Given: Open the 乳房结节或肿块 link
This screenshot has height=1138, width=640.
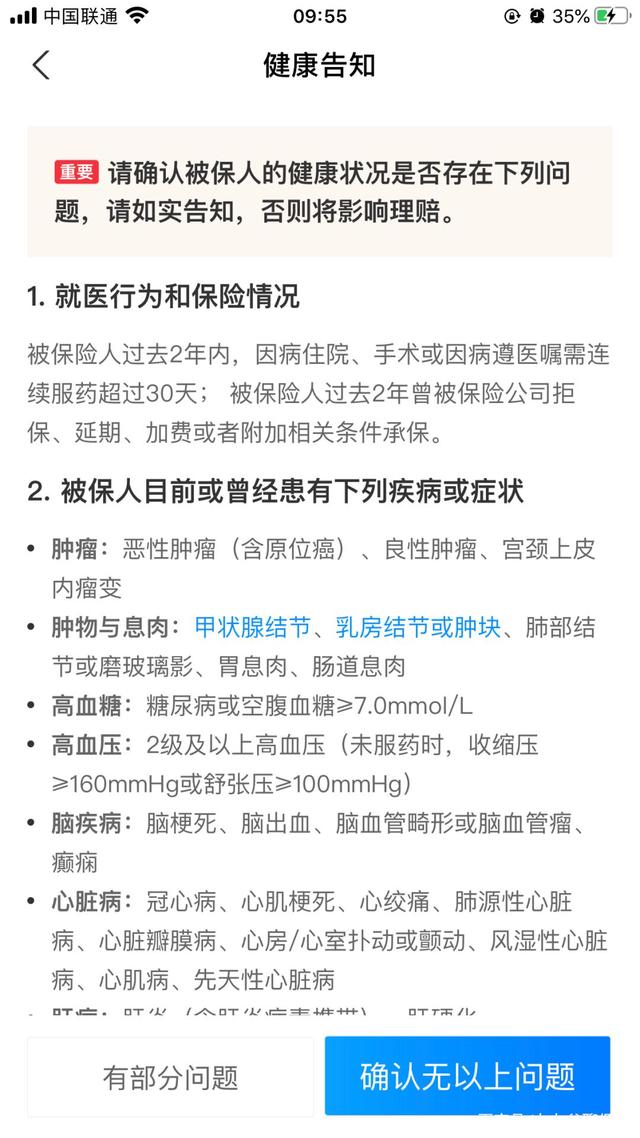Looking at the screenshot, I should coord(418,627).
